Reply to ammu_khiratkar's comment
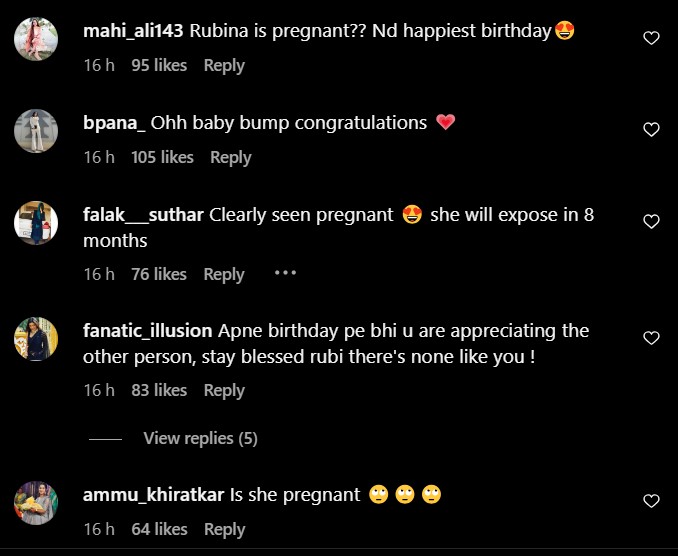Screen dimensions: 678x556 (224, 529)
